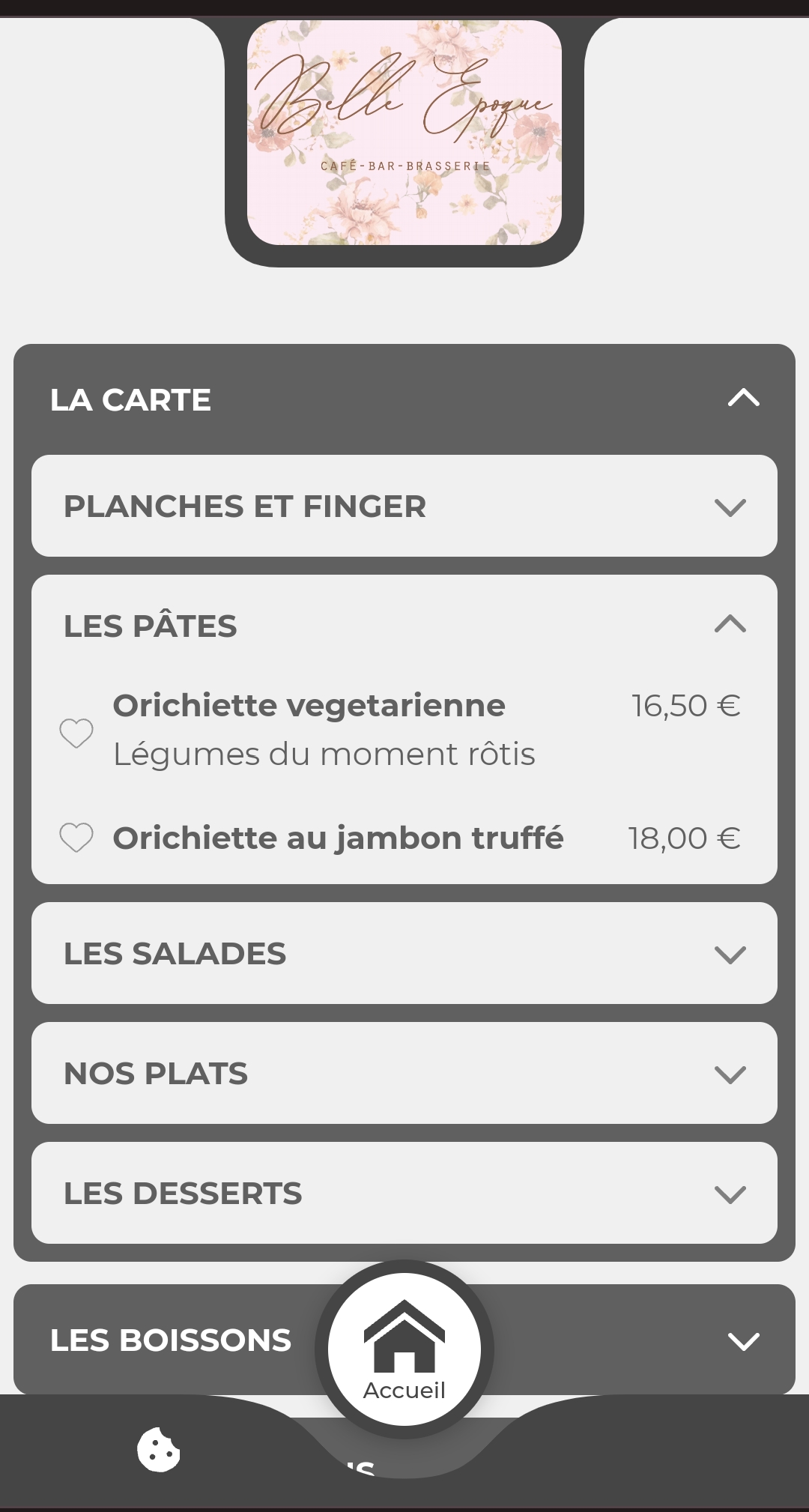Collapse the LA CARTE section

pyautogui.click(x=743, y=398)
